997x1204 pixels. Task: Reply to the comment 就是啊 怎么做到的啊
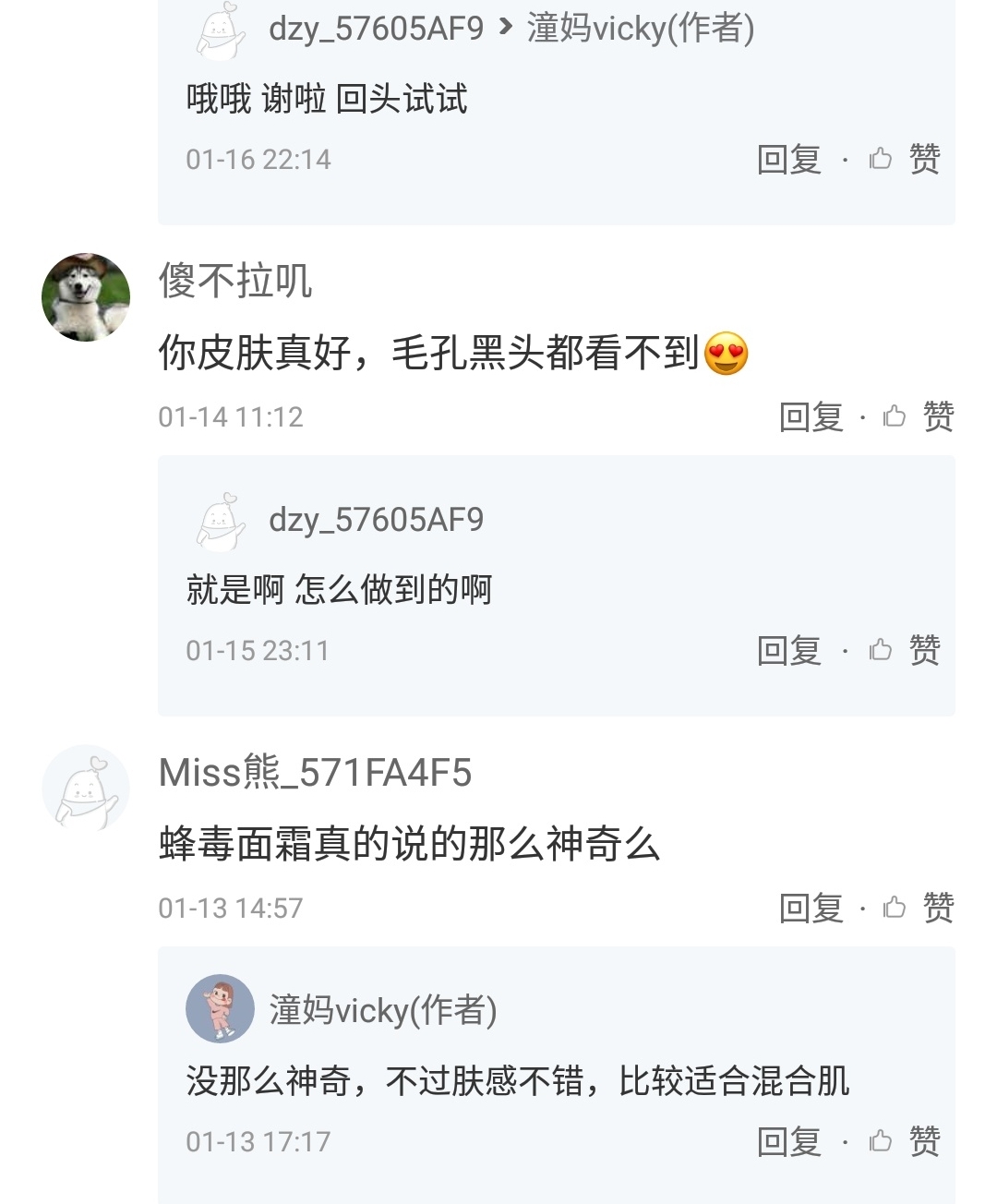[789, 651]
